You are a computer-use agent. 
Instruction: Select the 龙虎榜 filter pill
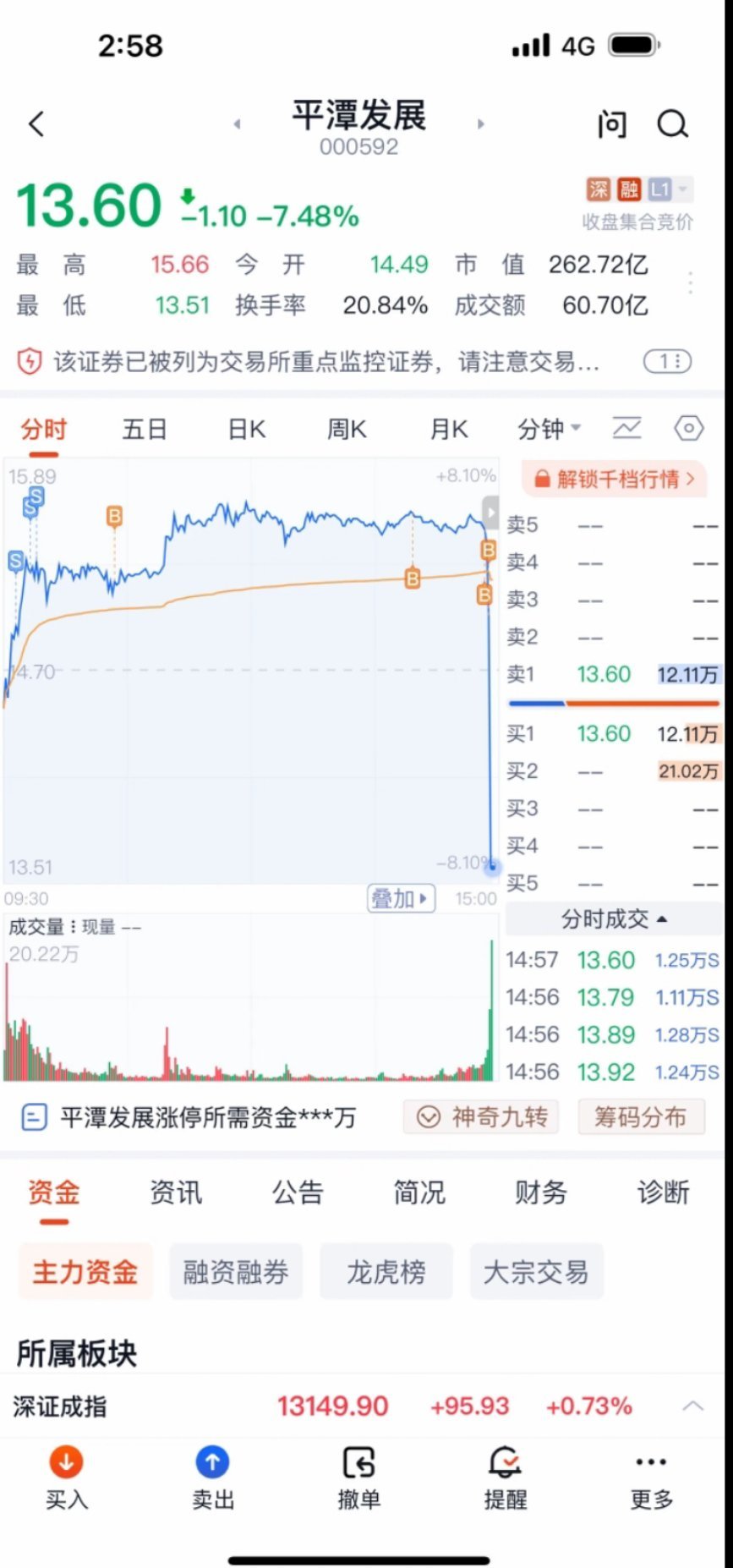click(386, 1271)
